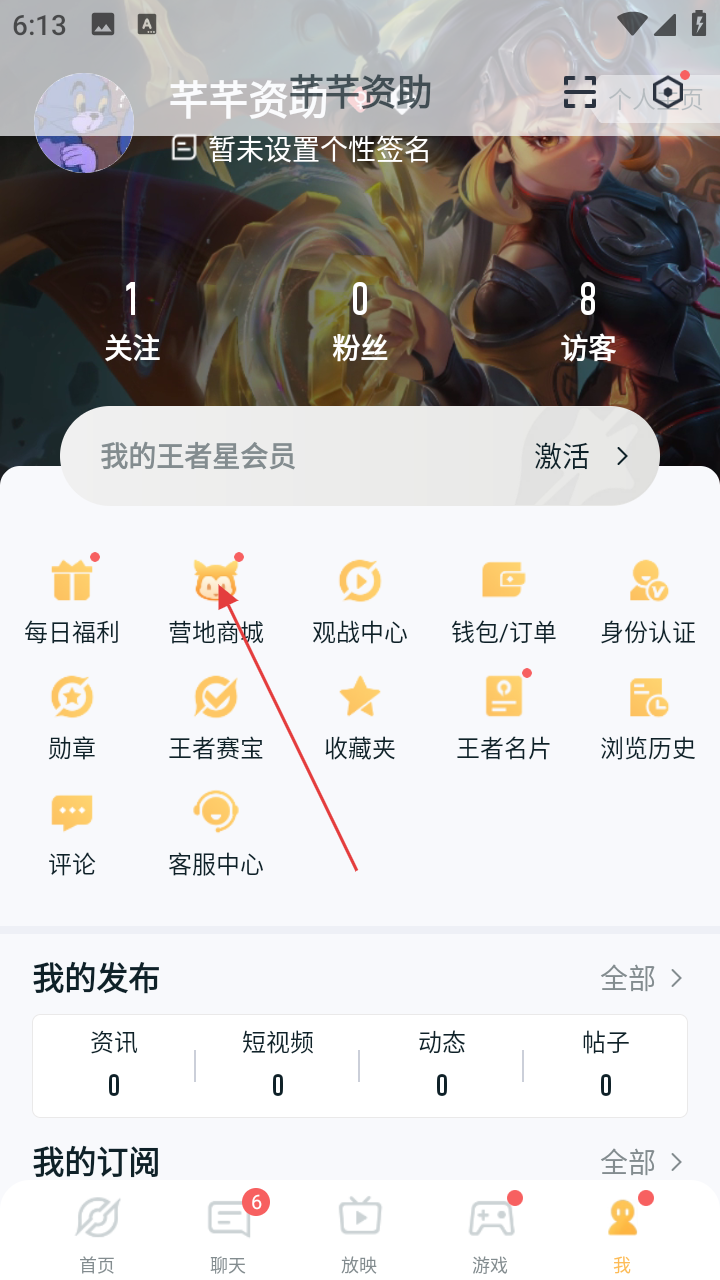Image resolution: width=720 pixels, height=1280 pixels.
Task: See all items in 我的发布
Action: tap(642, 978)
